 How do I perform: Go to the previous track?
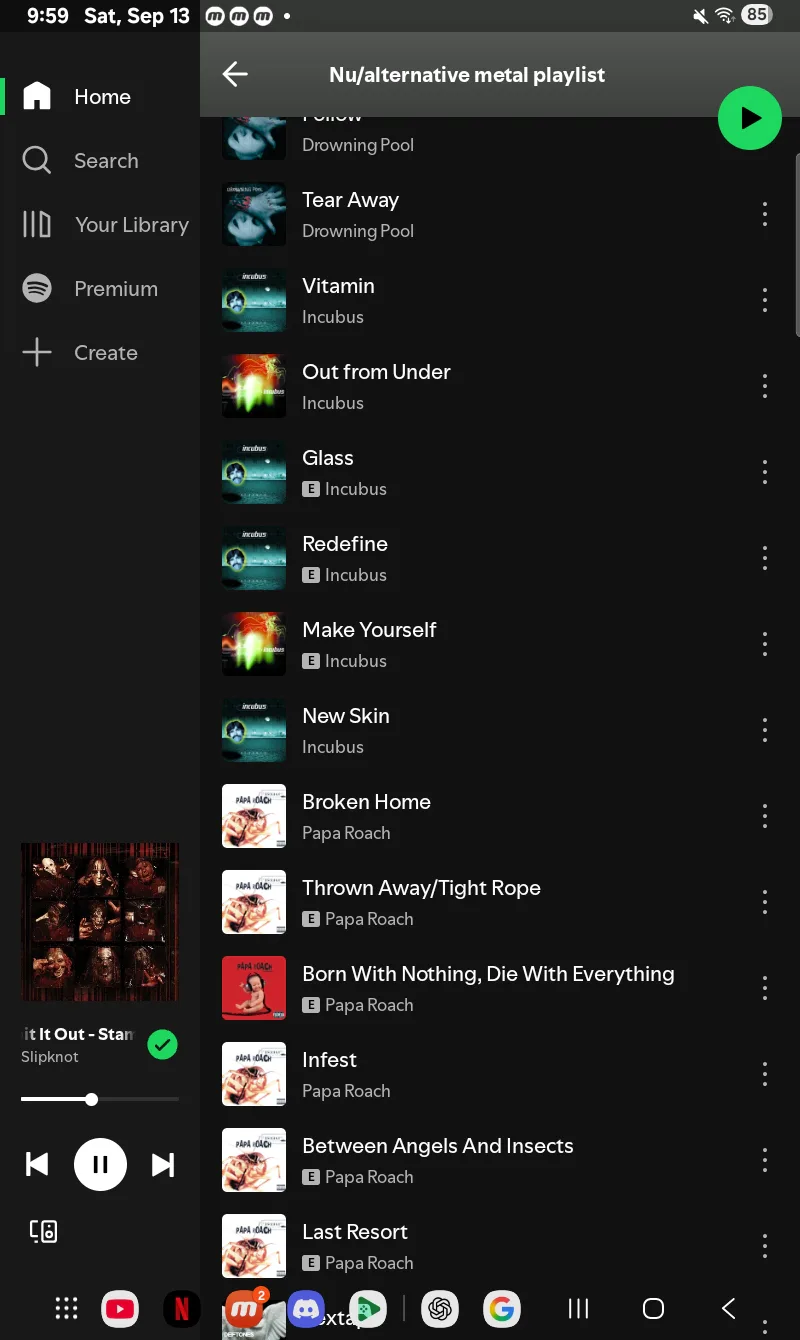click(37, 1164)
